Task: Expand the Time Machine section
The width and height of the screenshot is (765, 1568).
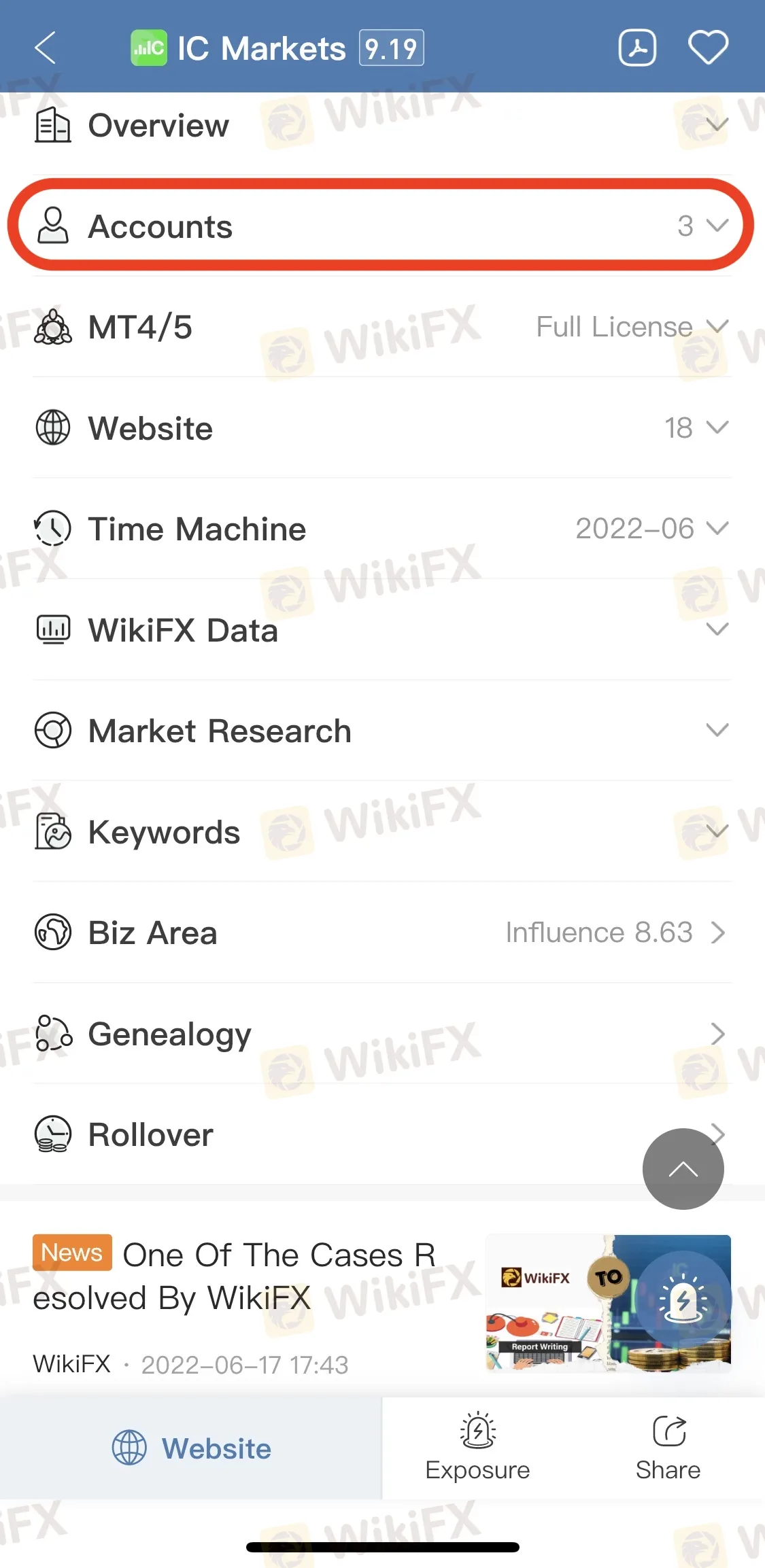Action: tap(381, 529)
